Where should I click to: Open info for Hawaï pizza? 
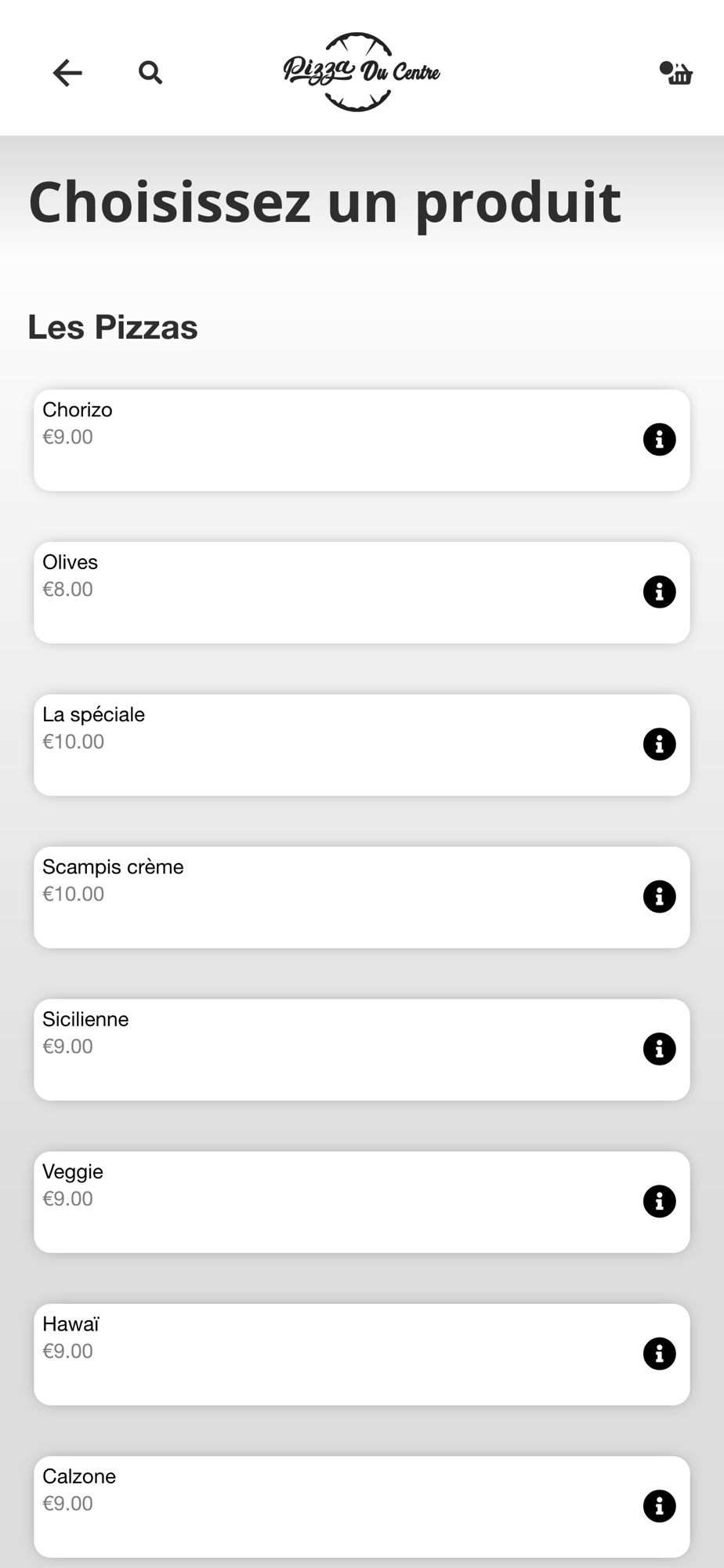660,1353
